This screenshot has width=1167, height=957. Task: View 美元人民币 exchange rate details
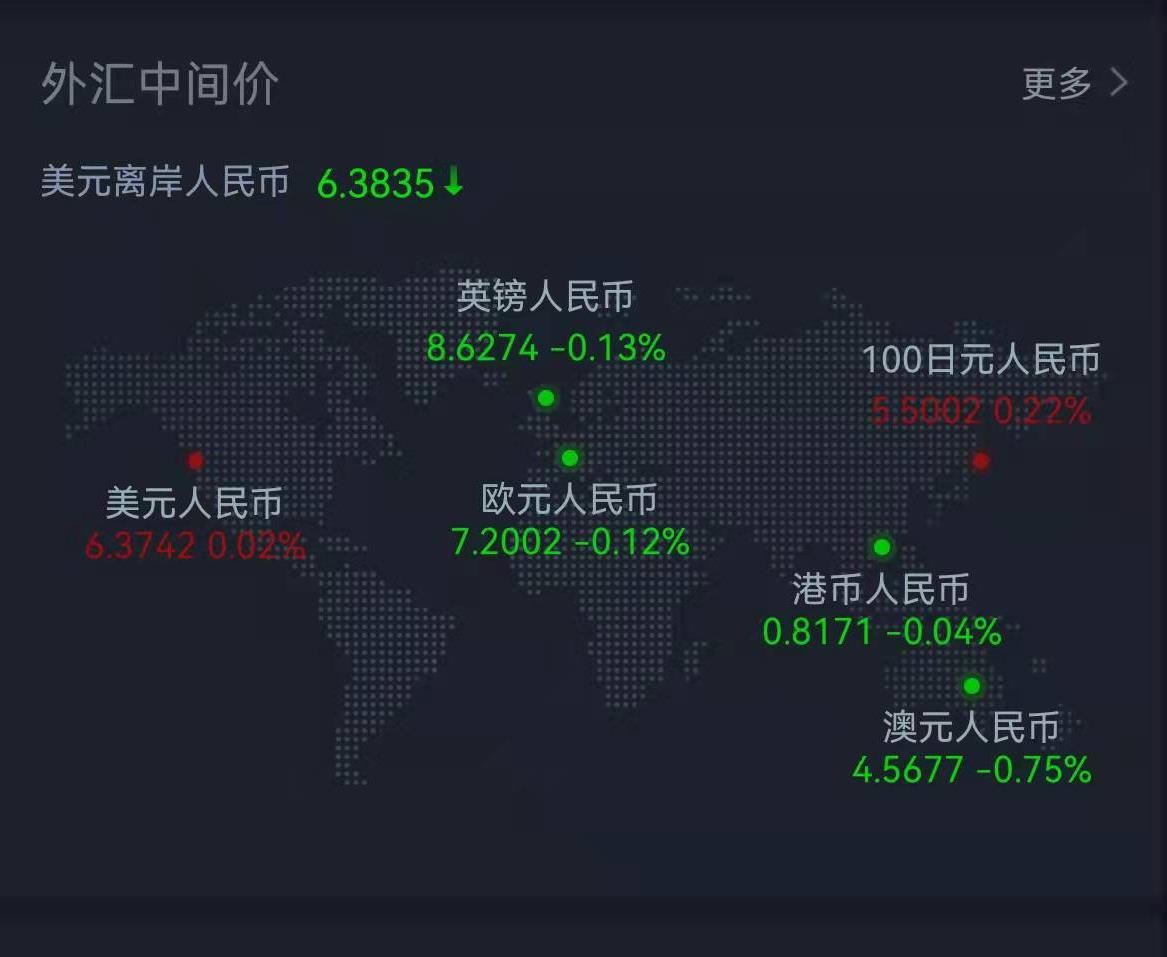pyautogui.click(x=195, y=523)
